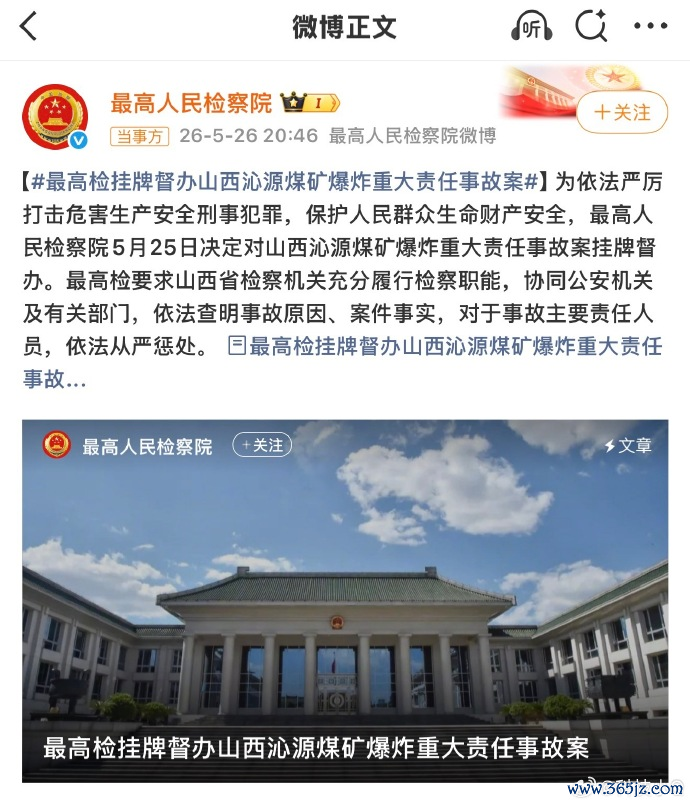Tap the listen (听) headphone icon
The width and height of the screenshot is (690, 804).
pyautogui.click(x=531, y=26)
